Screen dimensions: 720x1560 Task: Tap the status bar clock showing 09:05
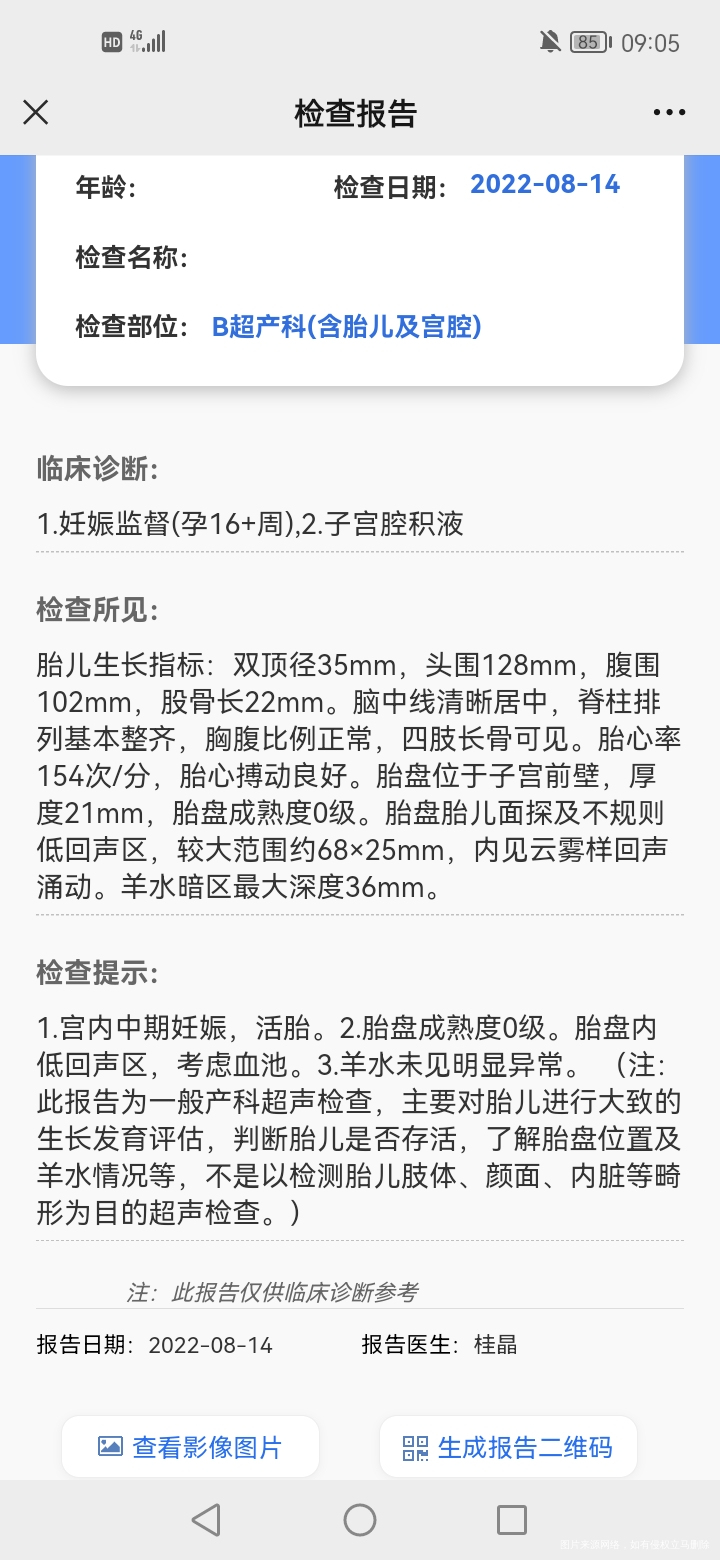coord(651,42)
